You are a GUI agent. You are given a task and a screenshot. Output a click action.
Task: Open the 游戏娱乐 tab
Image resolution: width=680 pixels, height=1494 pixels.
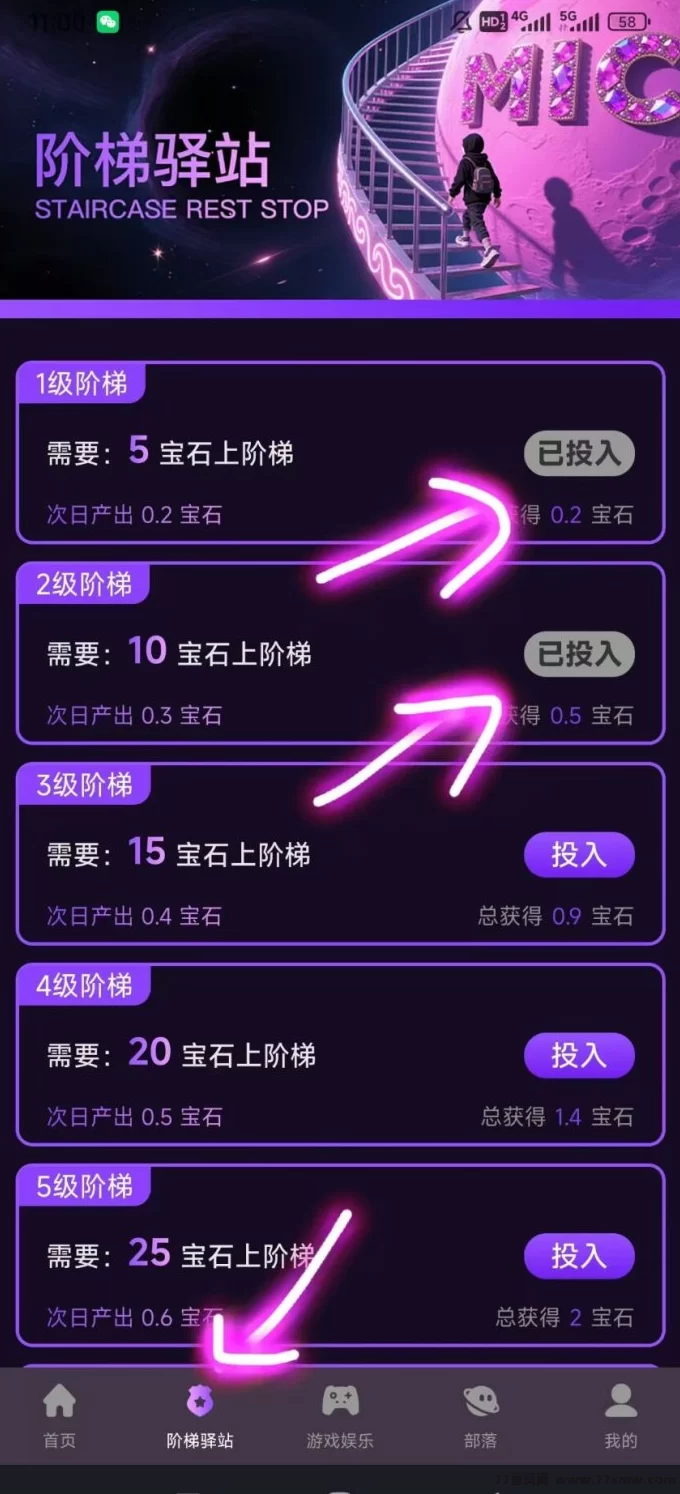click(x=340, y=1416)
